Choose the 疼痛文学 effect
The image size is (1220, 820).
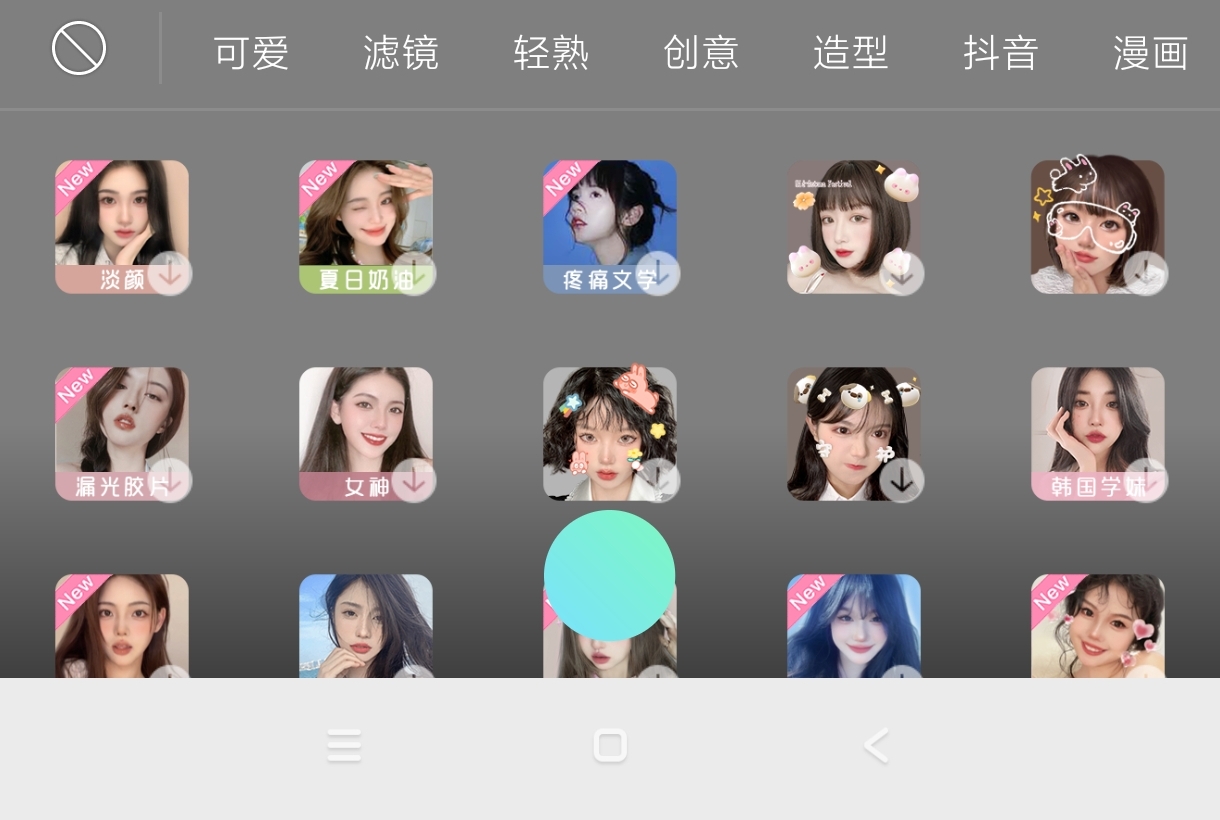610,227
